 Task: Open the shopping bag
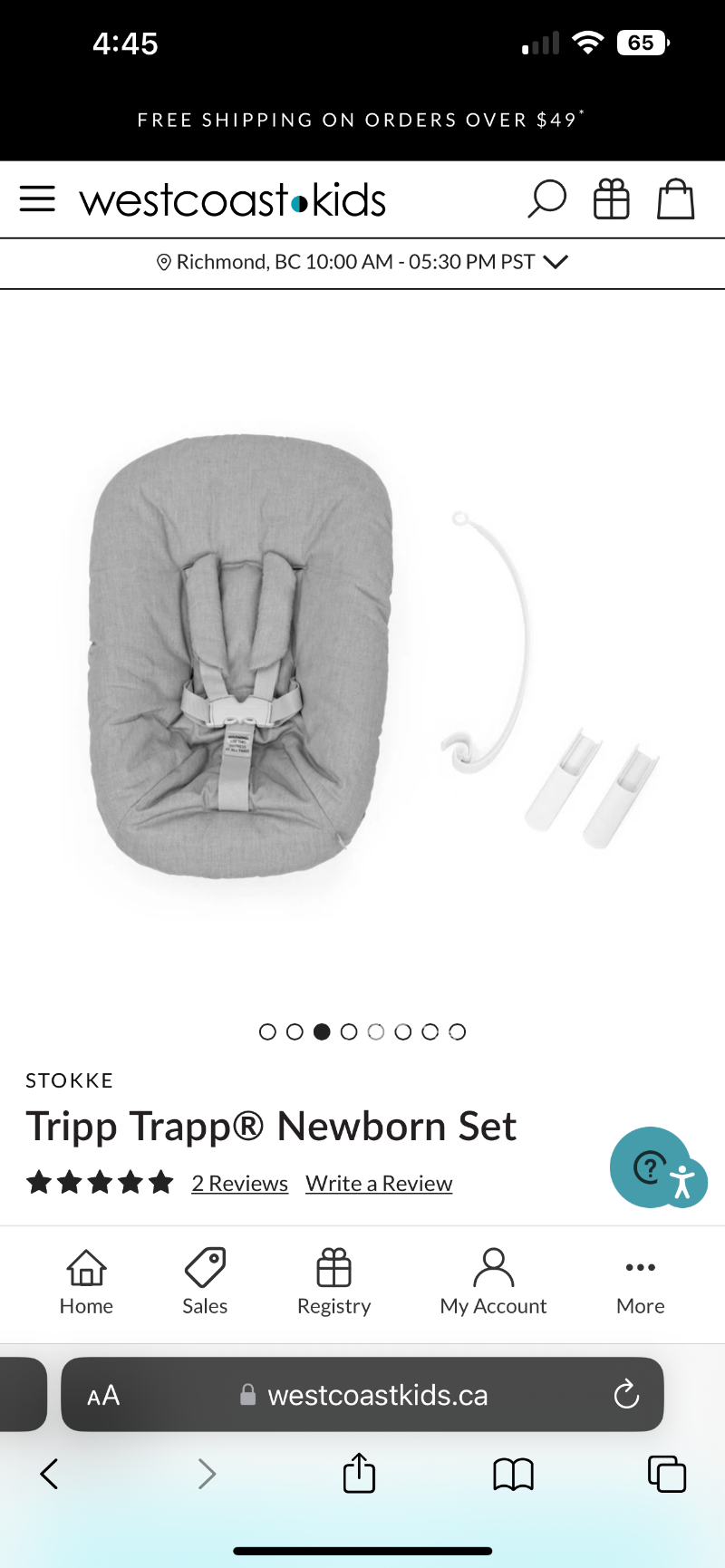(x=675, y=198)
